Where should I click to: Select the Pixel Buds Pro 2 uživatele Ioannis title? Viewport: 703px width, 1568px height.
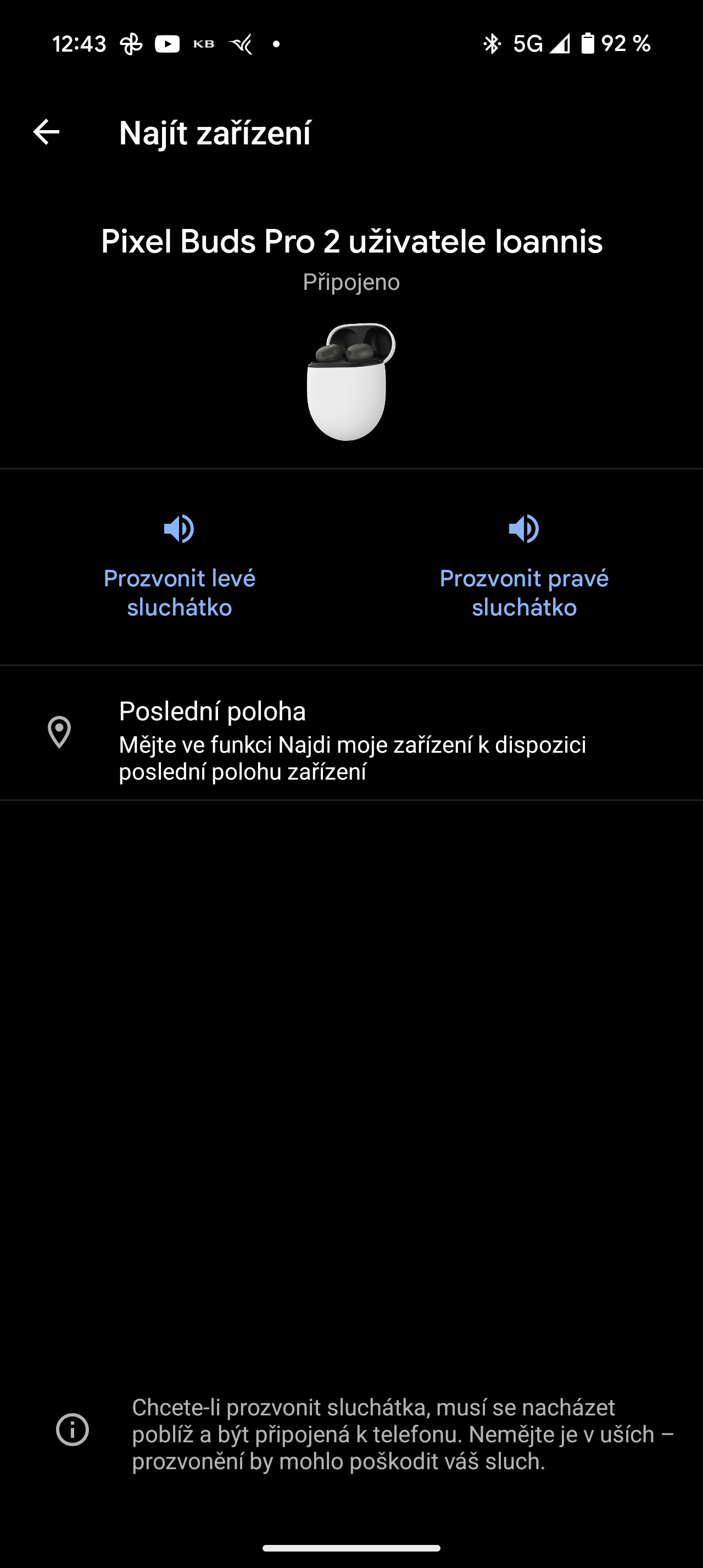coord(351,242)
